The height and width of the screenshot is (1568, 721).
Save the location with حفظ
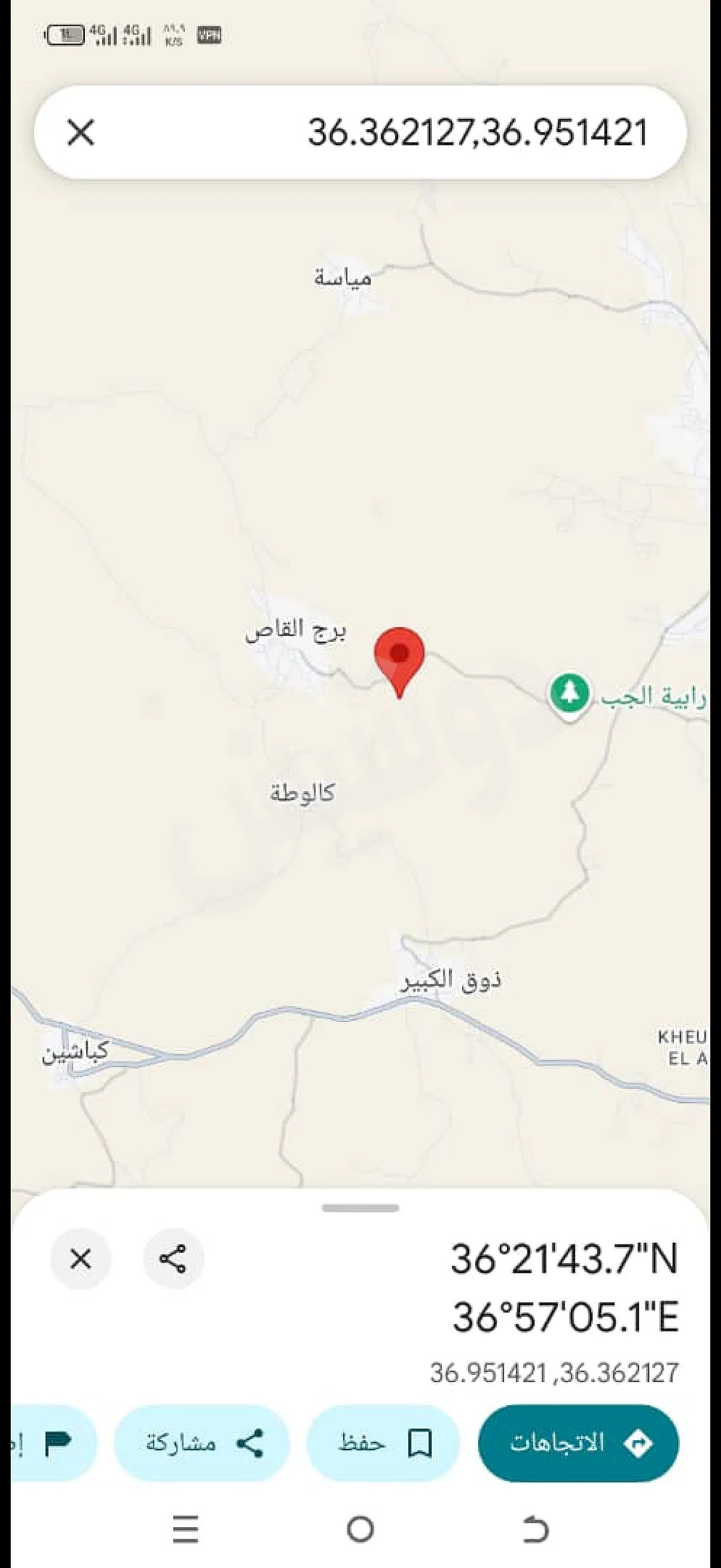pos(383,1443)
